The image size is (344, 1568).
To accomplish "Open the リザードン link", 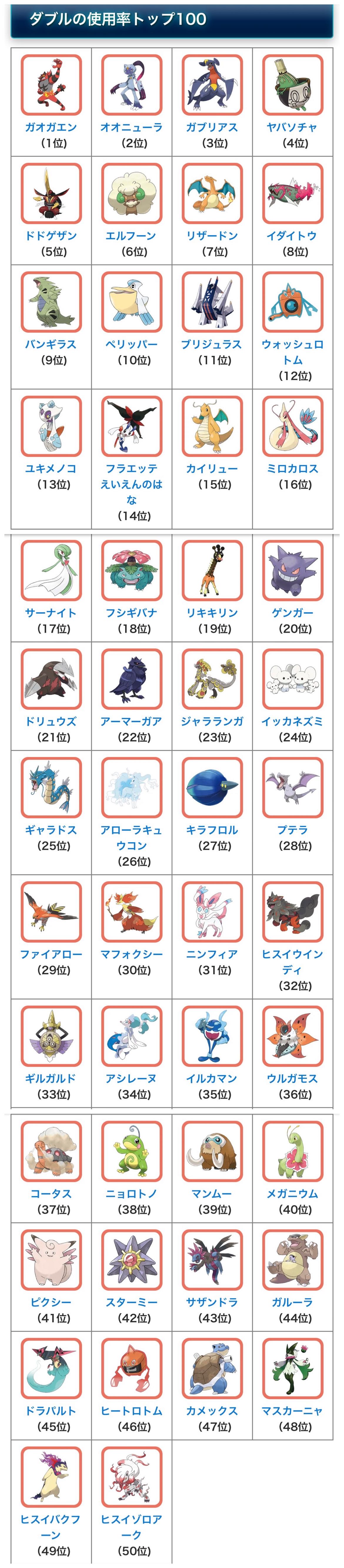I will 212,235.
